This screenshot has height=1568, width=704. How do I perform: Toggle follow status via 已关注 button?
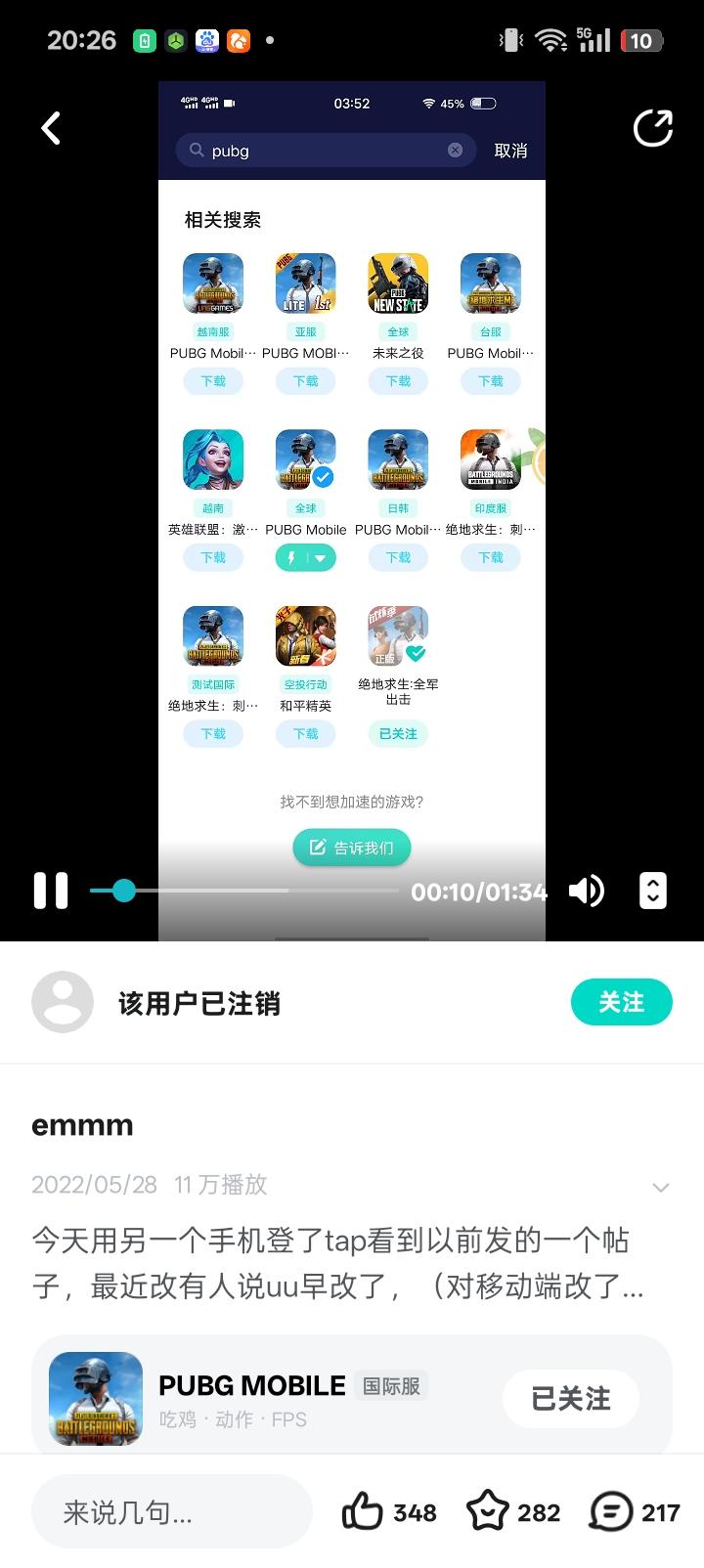(571, 1398)
